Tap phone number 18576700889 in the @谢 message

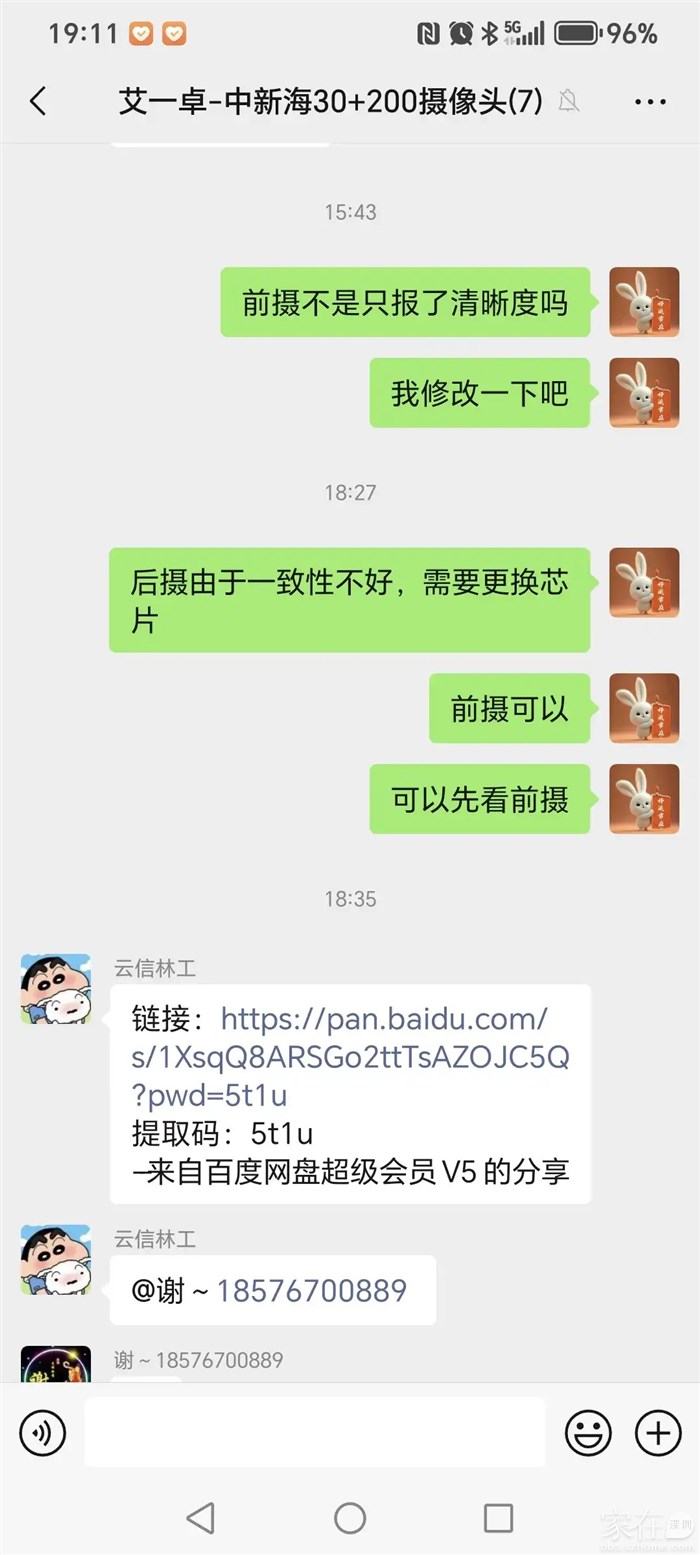(x=312, y=1290)
